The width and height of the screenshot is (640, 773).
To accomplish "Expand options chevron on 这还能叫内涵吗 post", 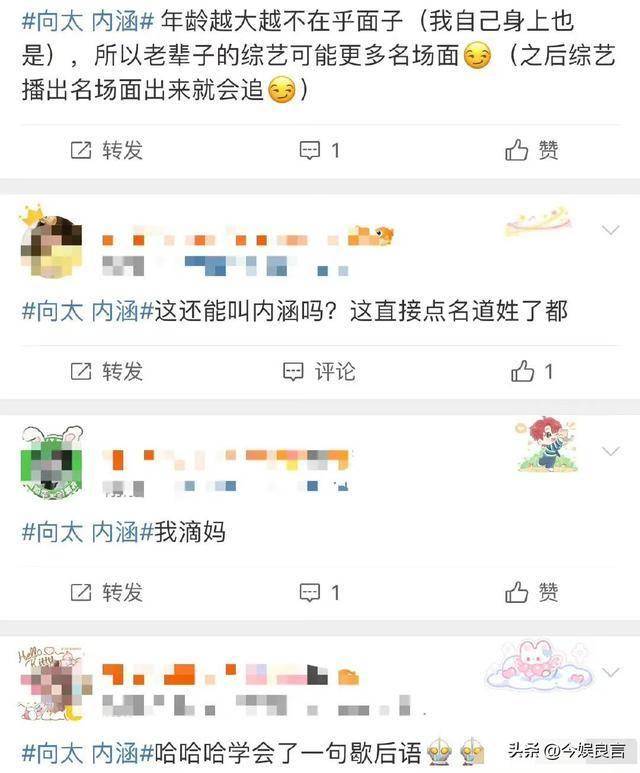I will click(610, 231).
